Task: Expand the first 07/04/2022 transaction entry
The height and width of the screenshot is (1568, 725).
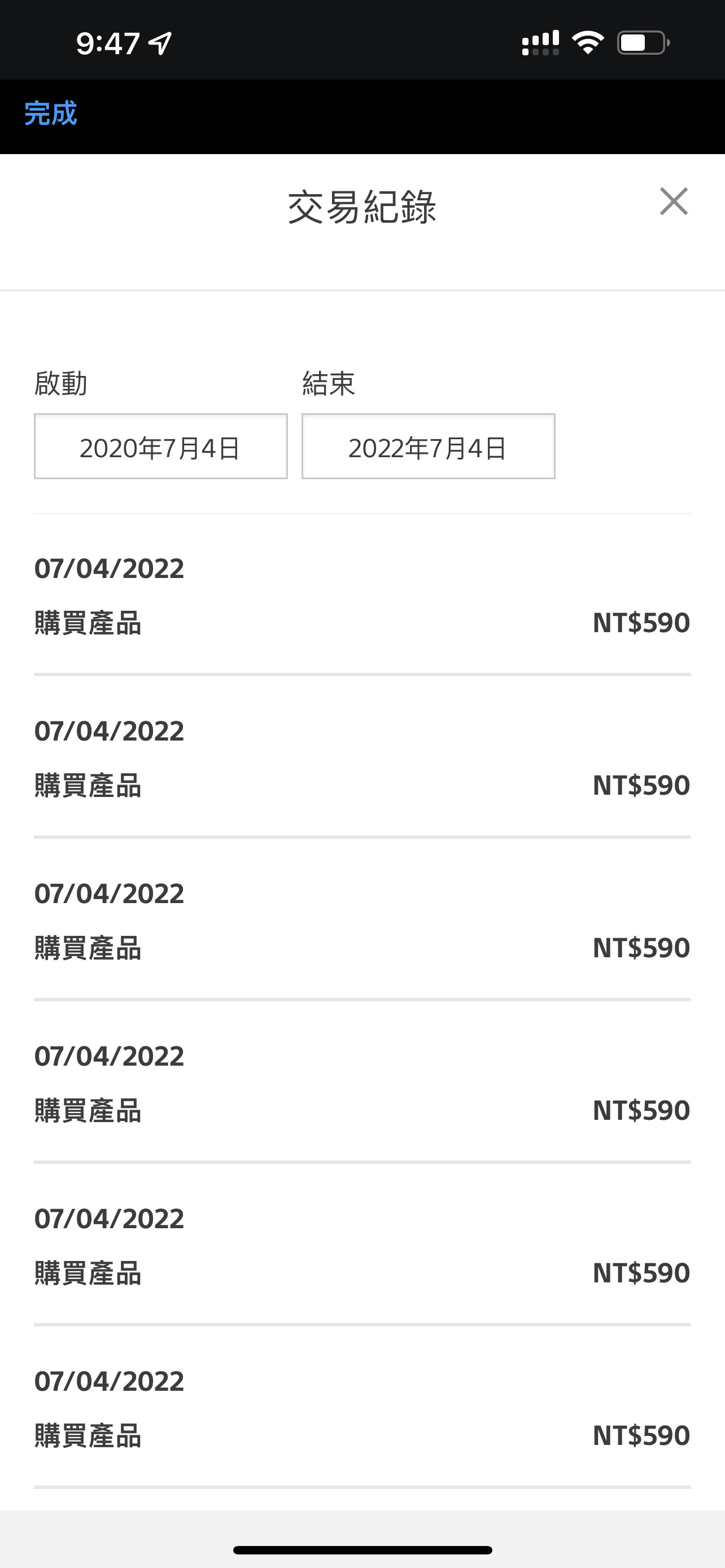Action: pyautogui.click(x=108, y=568)
